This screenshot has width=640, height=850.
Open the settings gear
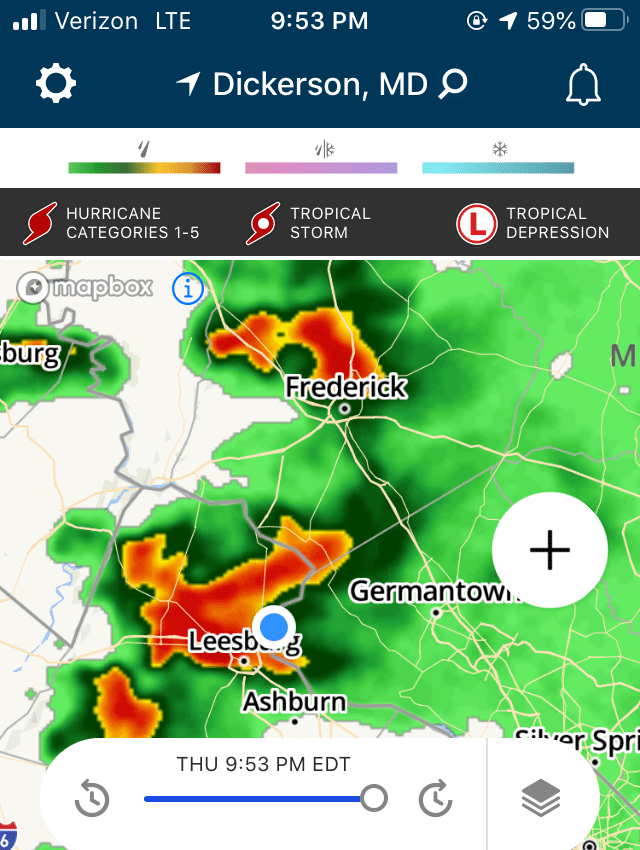pos(56,84)
